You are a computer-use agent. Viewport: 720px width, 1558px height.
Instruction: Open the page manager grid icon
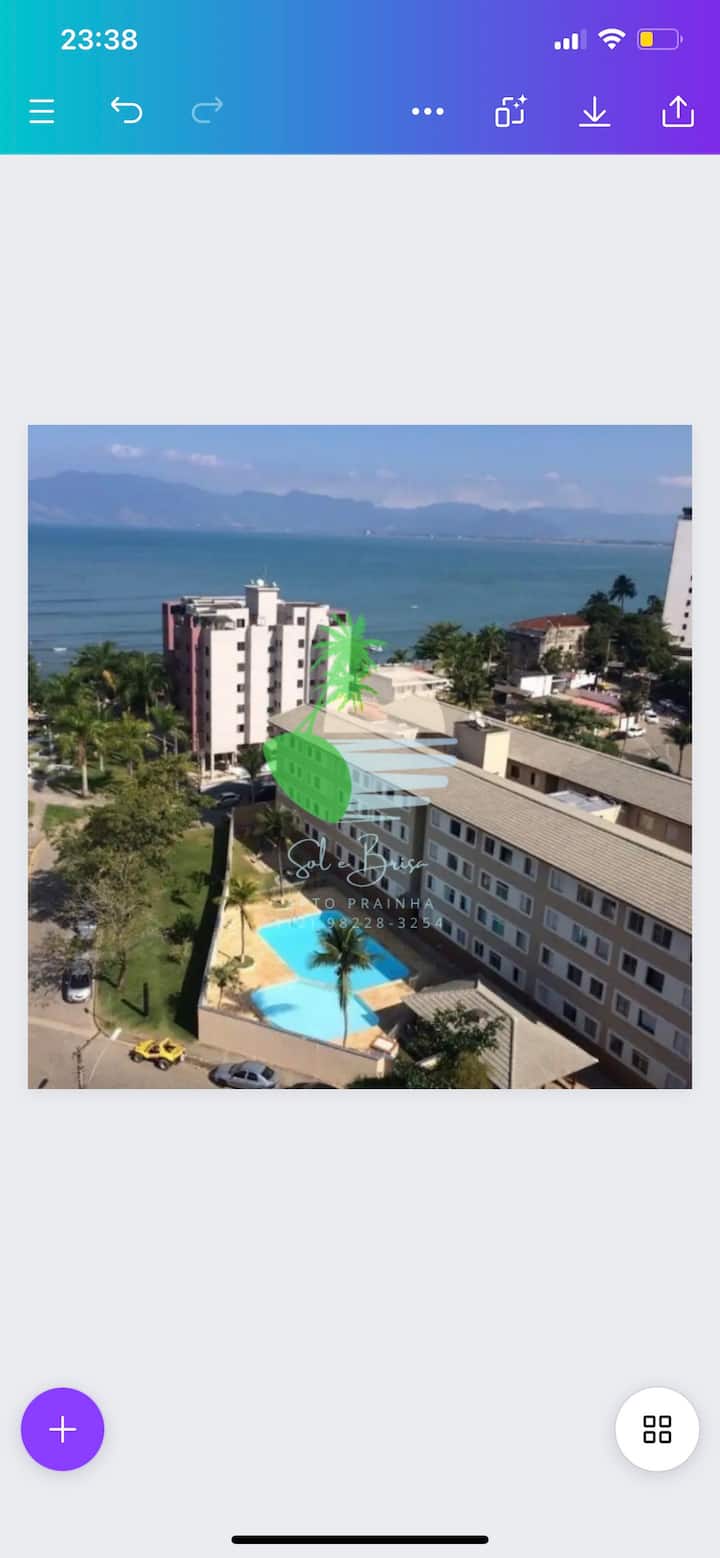point(657,1429)
